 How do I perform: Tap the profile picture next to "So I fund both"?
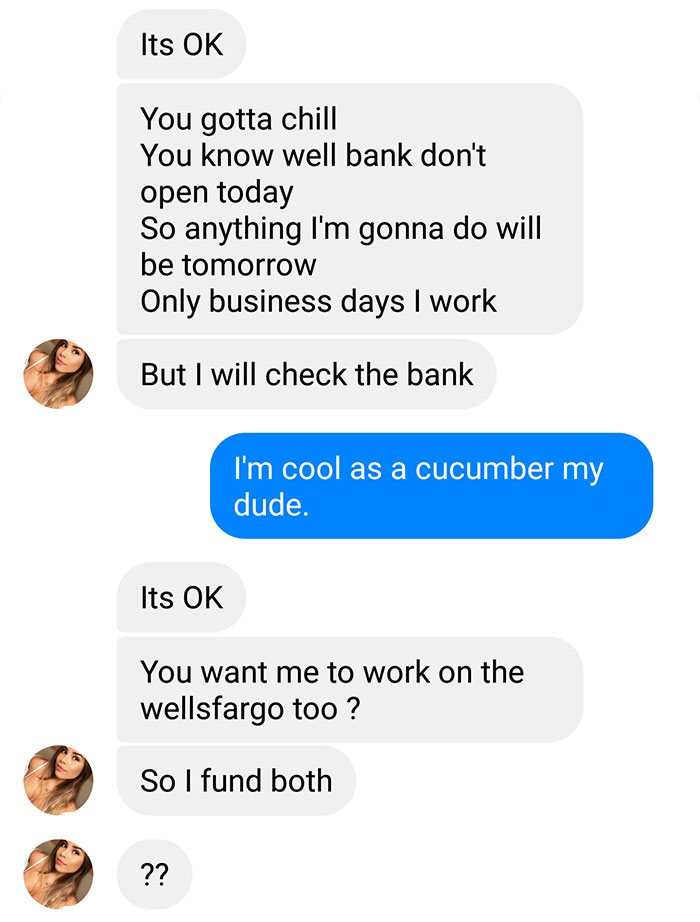[x=58, y=780]
